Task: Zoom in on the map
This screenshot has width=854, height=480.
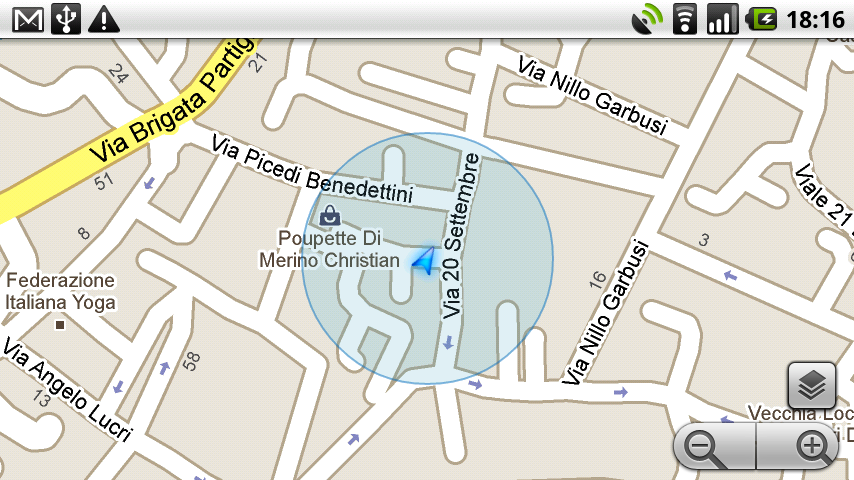Action: pos(810,447)
